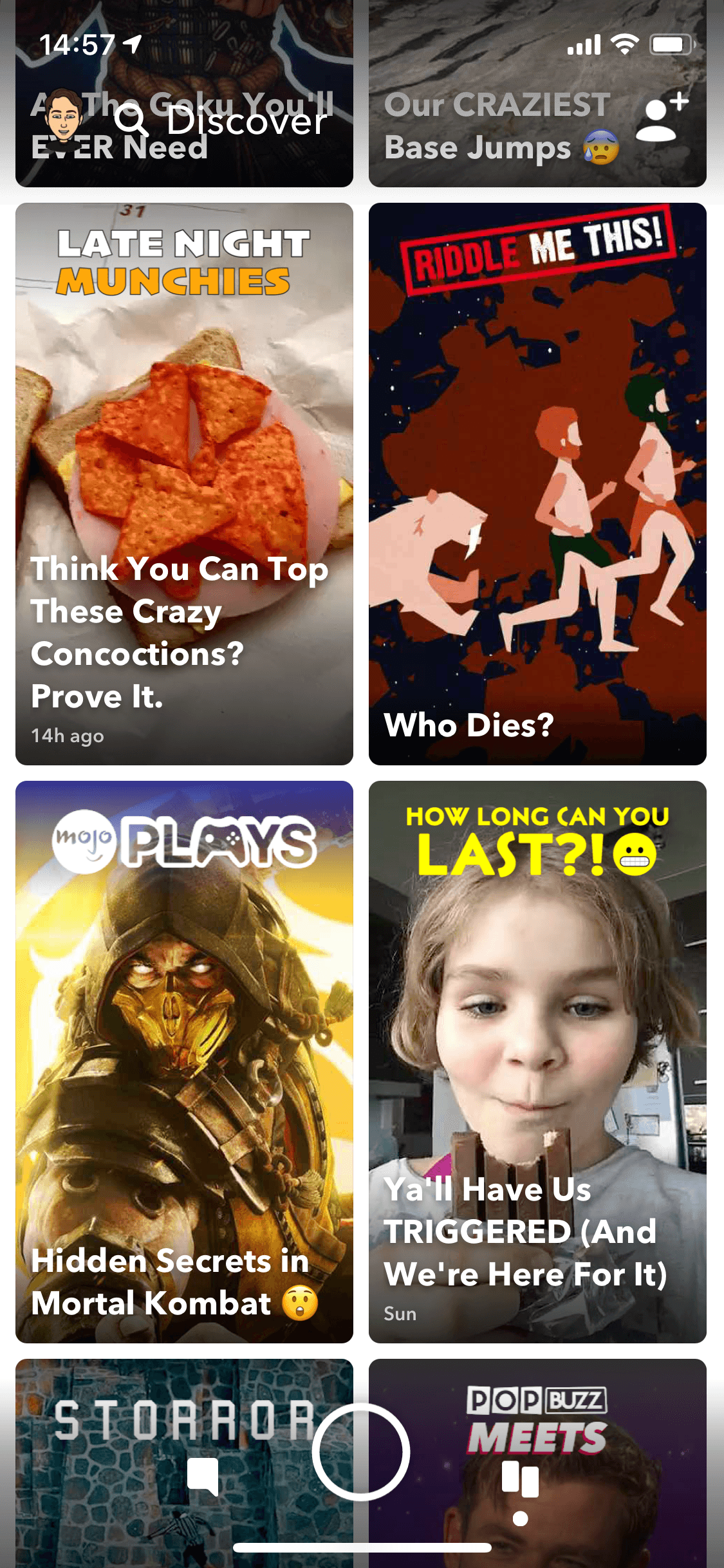View Riddle Me This Who Dies?
Image resolution: width=724 pixels, height=1568 pixels.
pyautogui.click(x=537, y=483)
